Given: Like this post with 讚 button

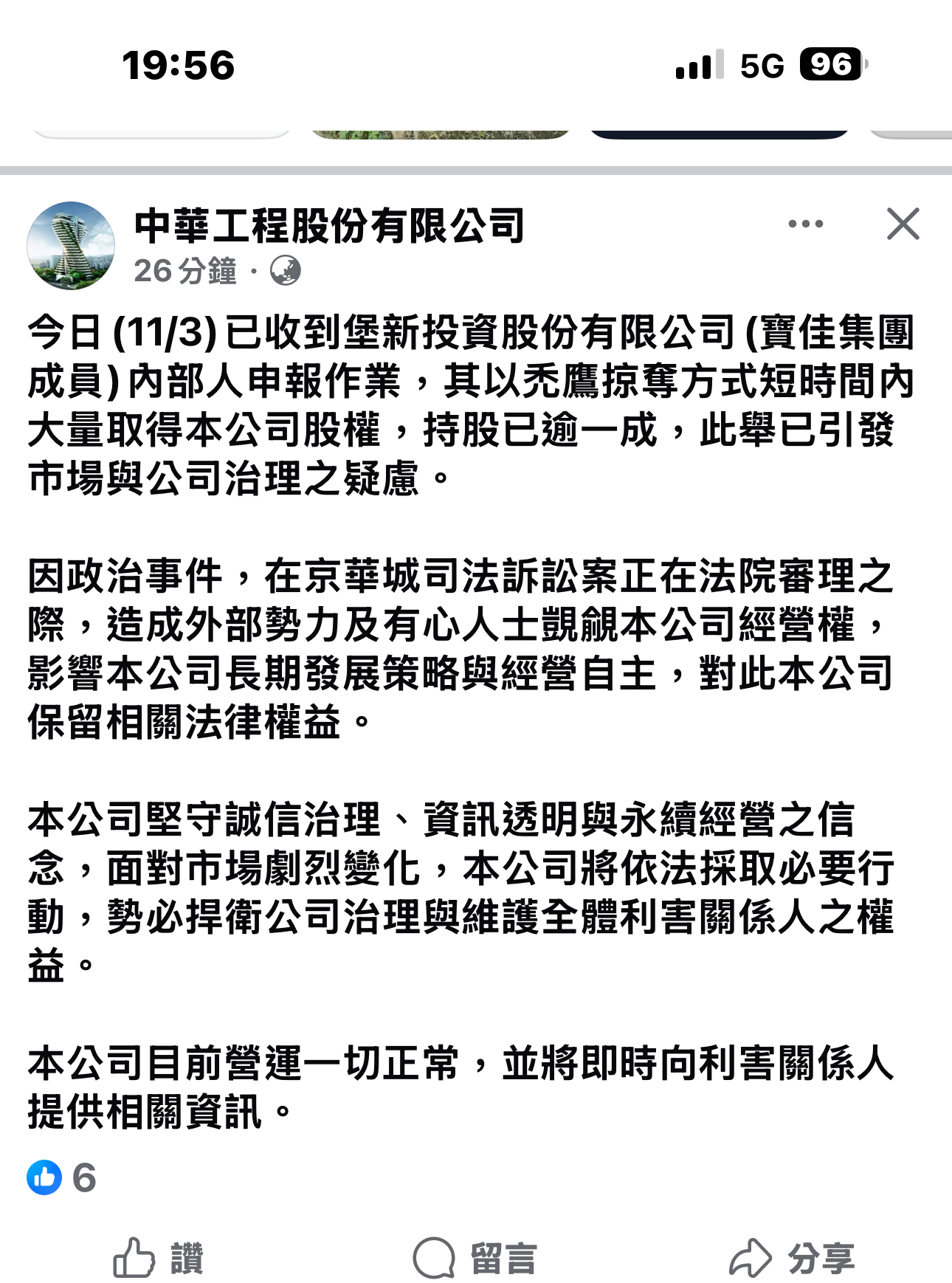Looking at the screenshot, I should pyautogui.click(x=158, y=1258).
